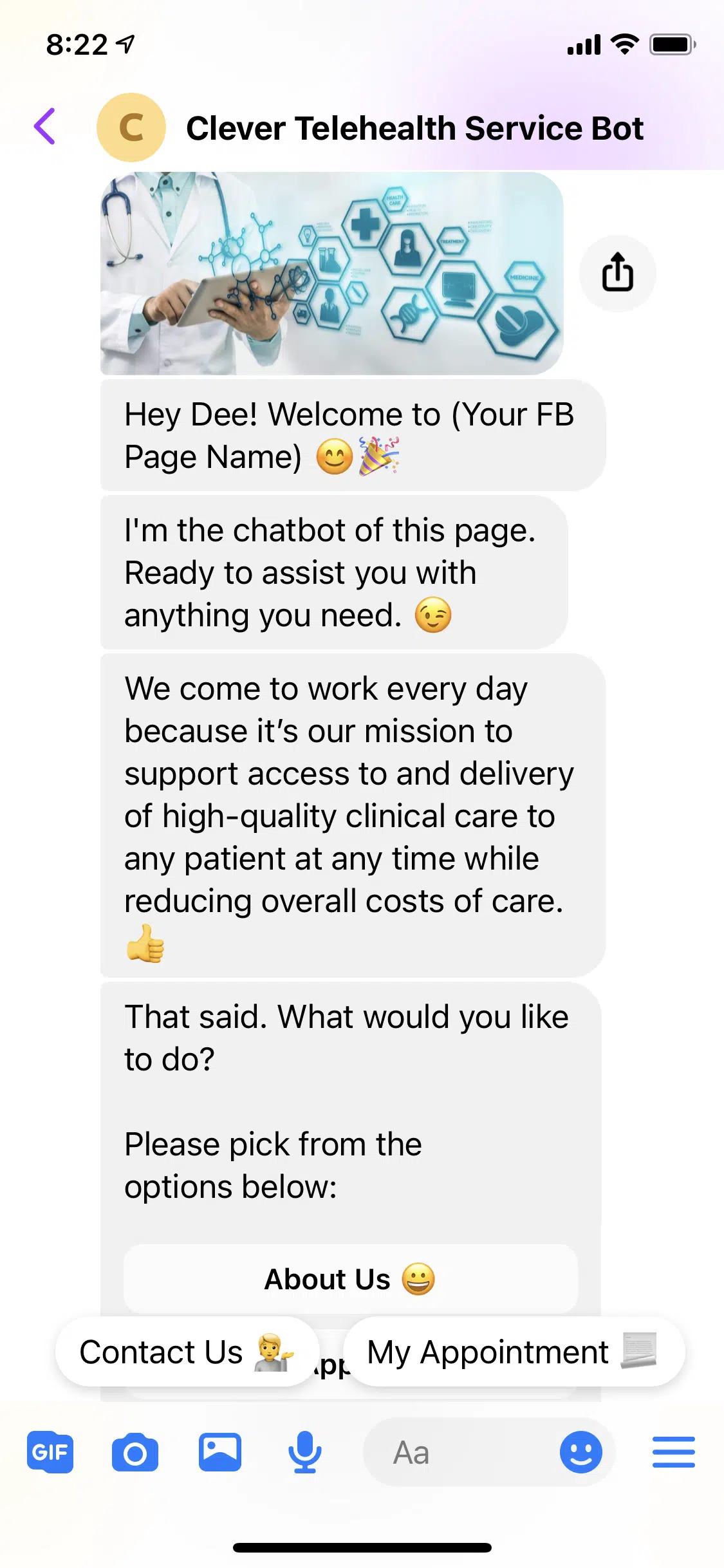Go back from the chat
Viewport: 724px width, 1568px height.
click(x=45, y=127)
